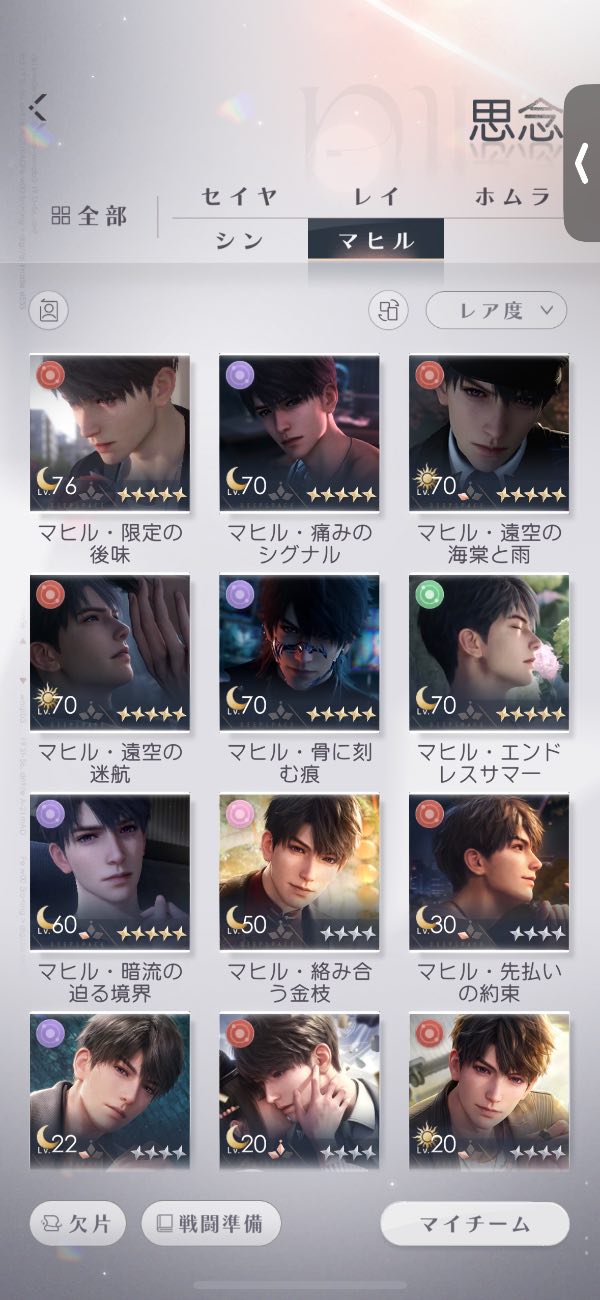Select the シン tab
This screenshot has width=600, height=1300.
point(239,240)
